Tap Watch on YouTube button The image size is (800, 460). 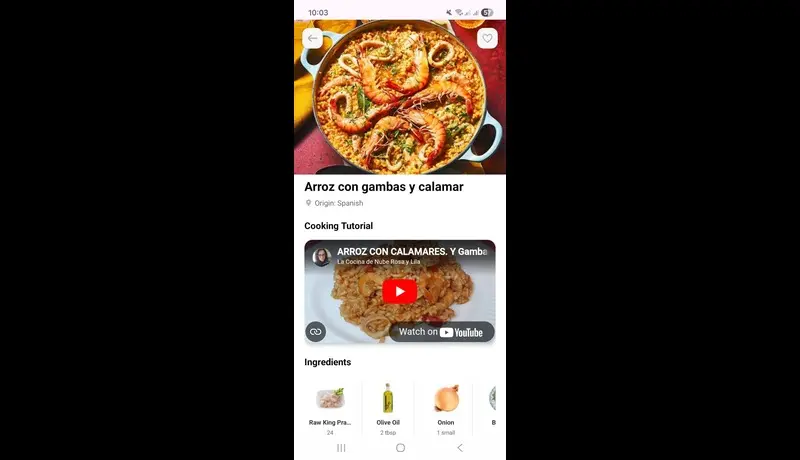(x=441, y=332)
